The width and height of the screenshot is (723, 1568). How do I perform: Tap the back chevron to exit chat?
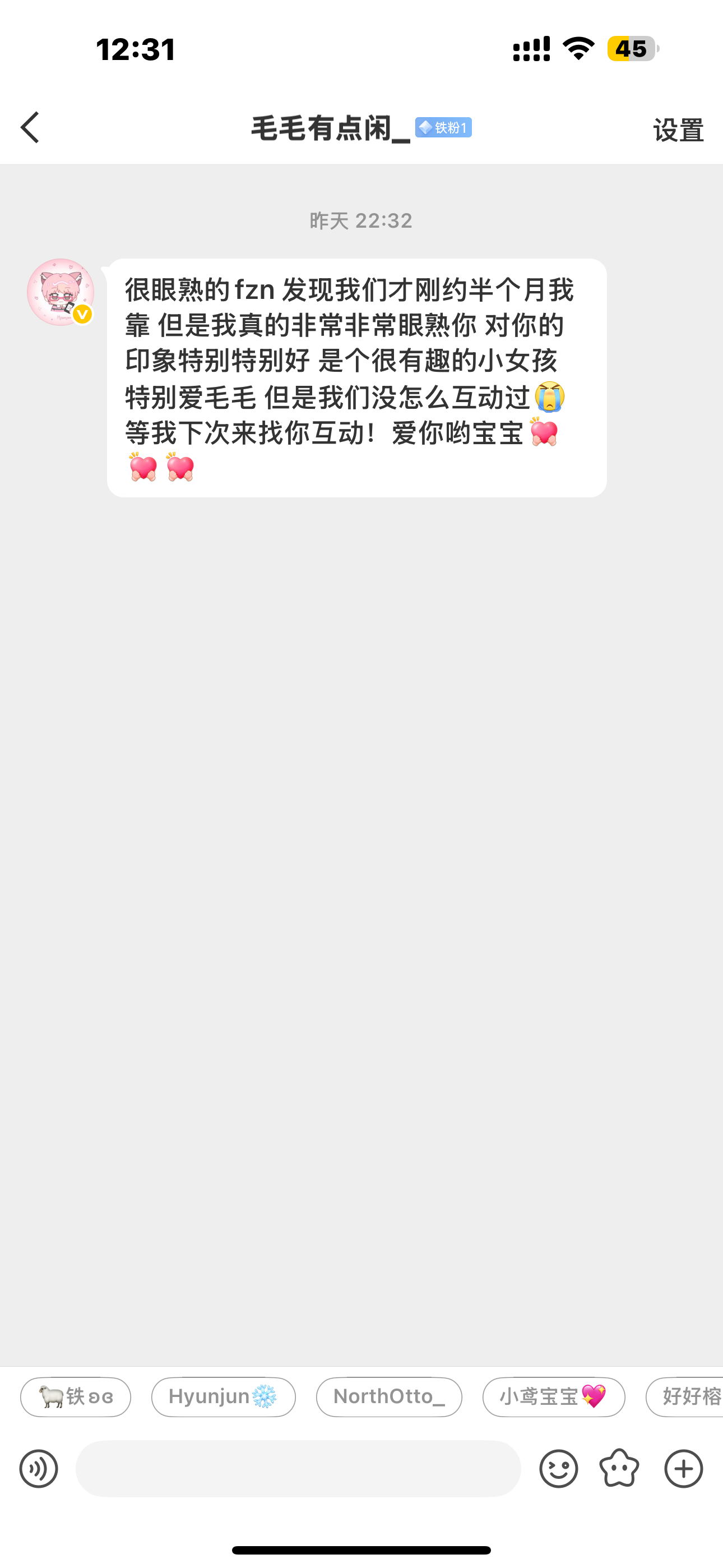pos(30,128)
